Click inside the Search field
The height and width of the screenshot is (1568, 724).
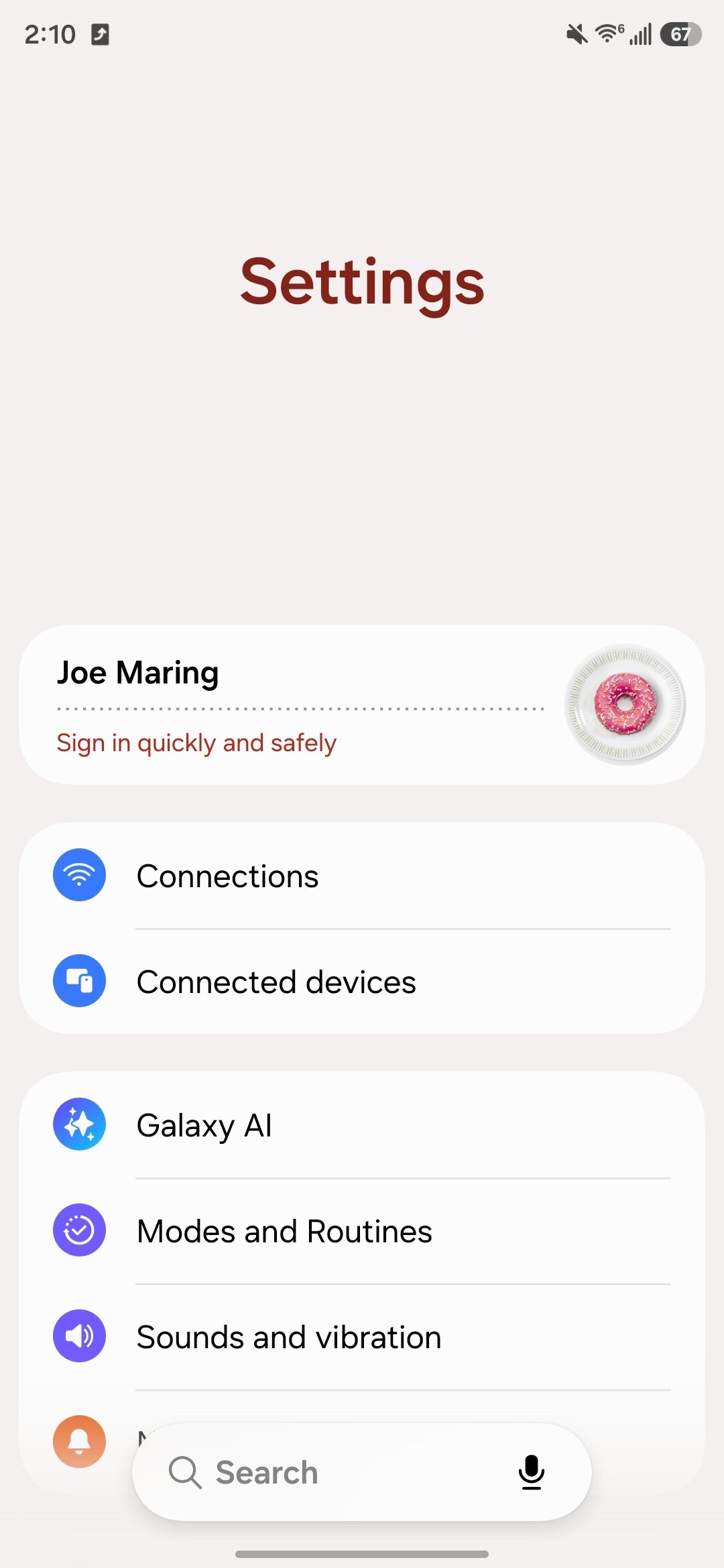(335, 1472)
